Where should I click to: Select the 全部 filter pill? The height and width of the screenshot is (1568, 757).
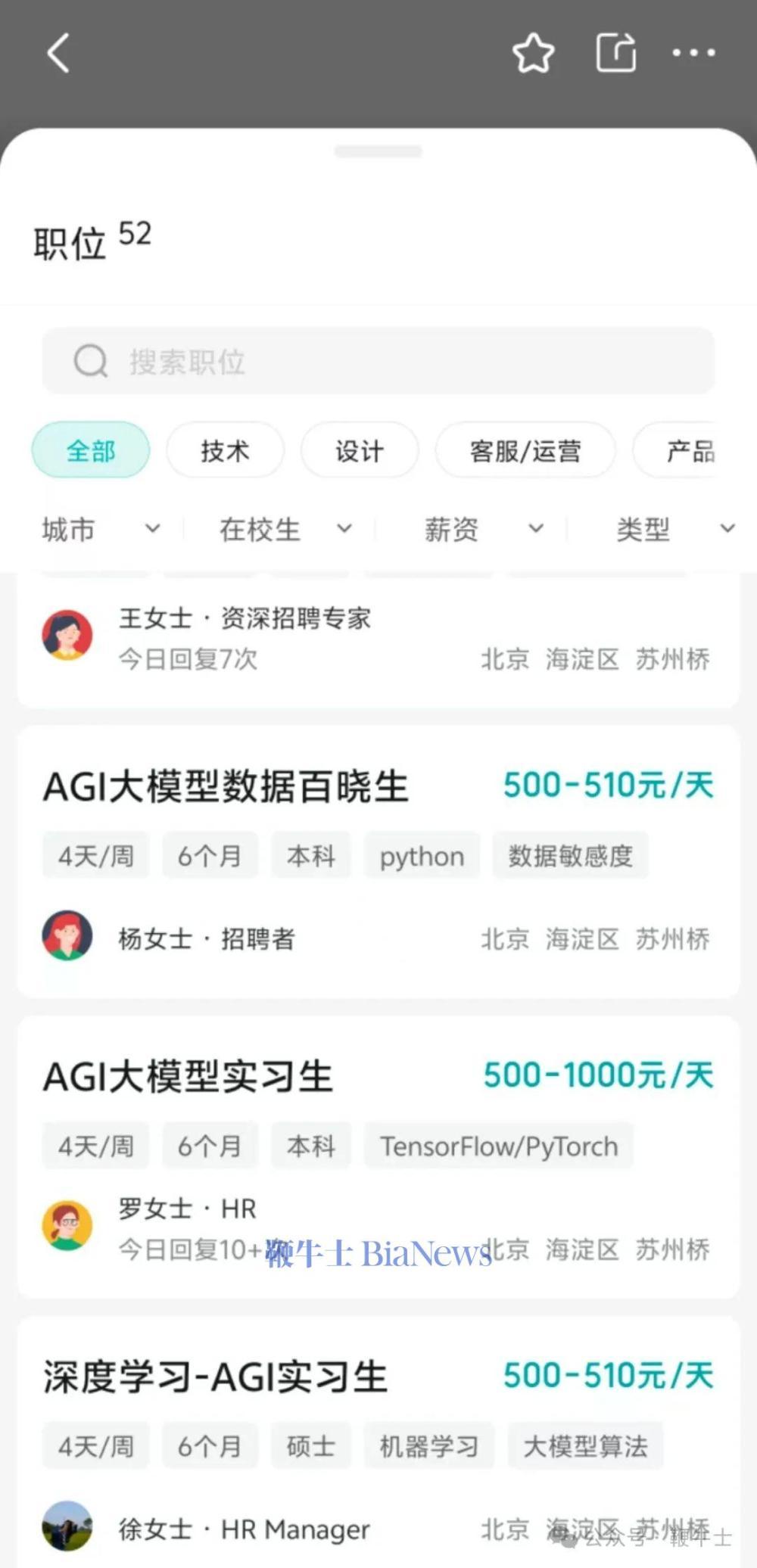click(x=90, y=450)
